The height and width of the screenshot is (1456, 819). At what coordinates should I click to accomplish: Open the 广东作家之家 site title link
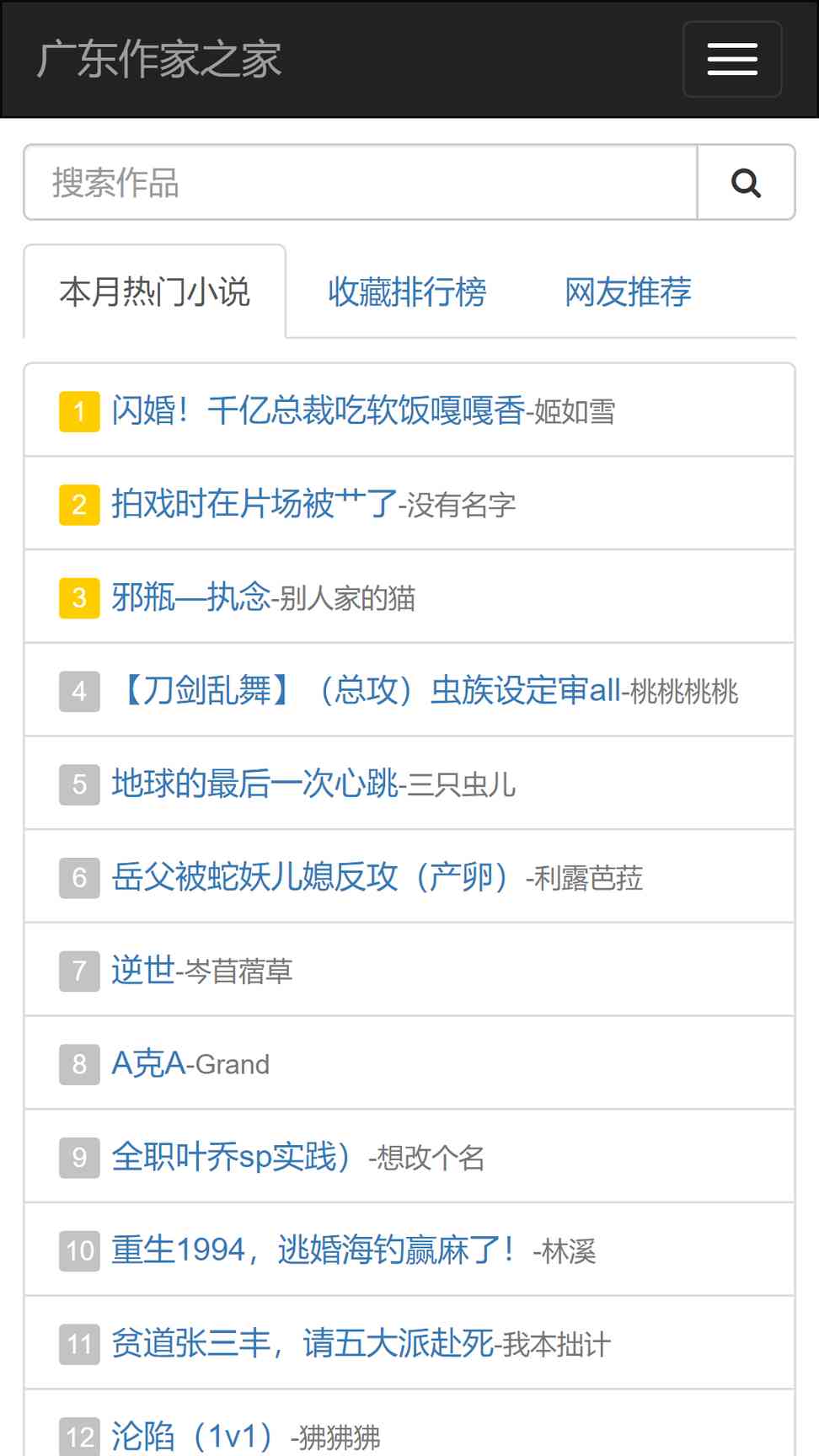[x=158, y=59]
